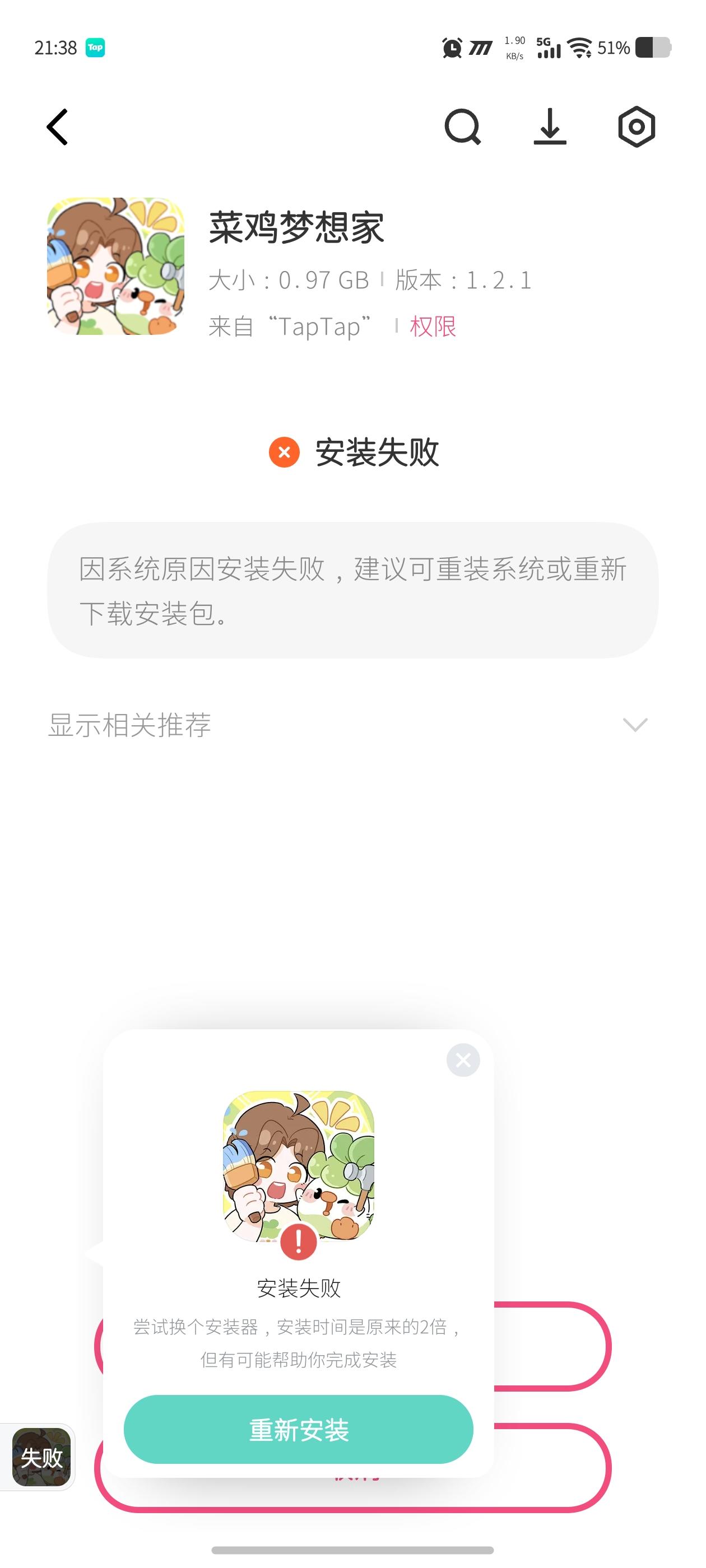Collapse the related recommendations chevron
The height and width of the screenshot is (1568, 706).
pos(634,724)
